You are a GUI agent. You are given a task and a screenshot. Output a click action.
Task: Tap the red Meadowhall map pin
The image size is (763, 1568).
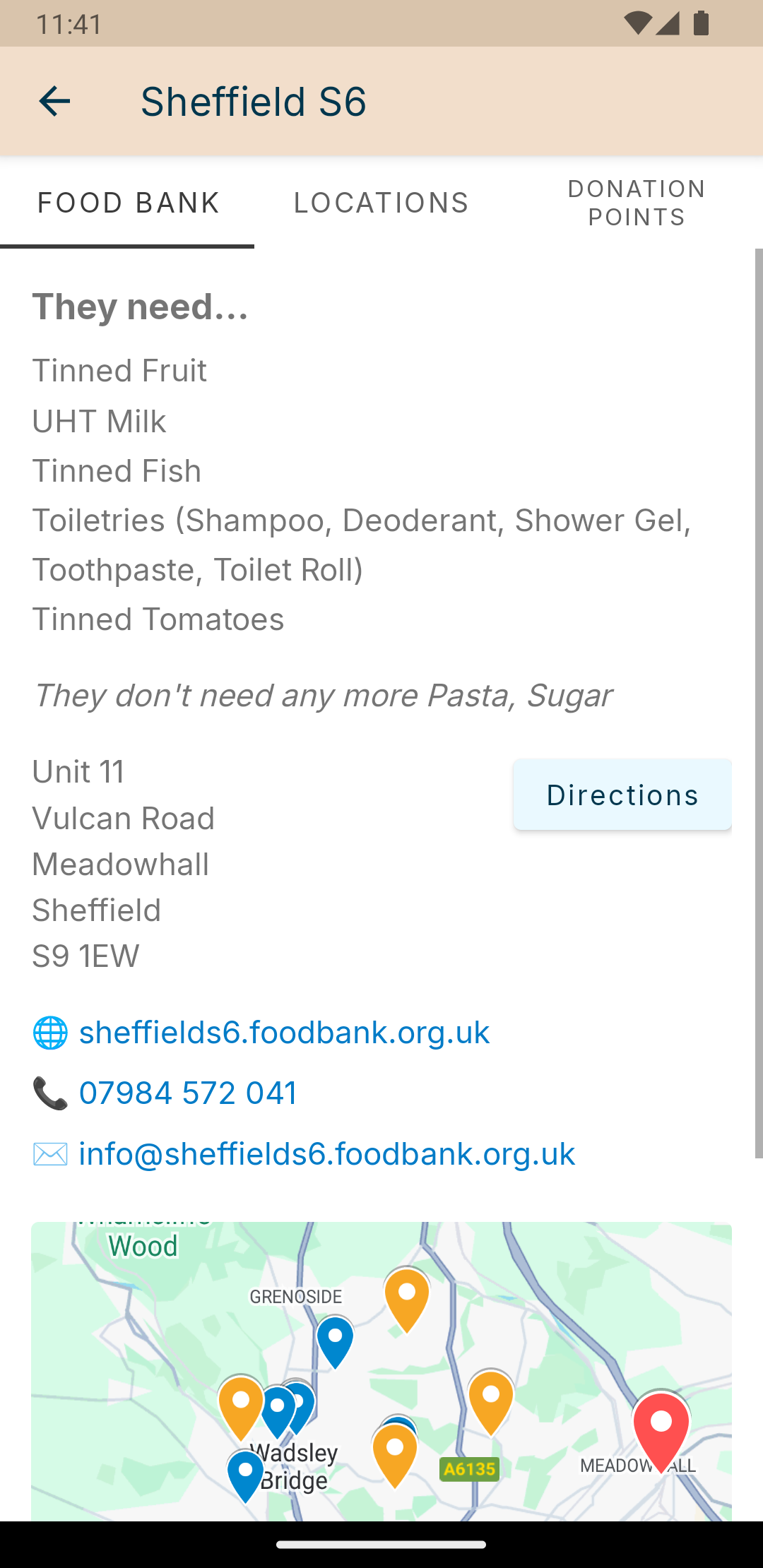661,1427
